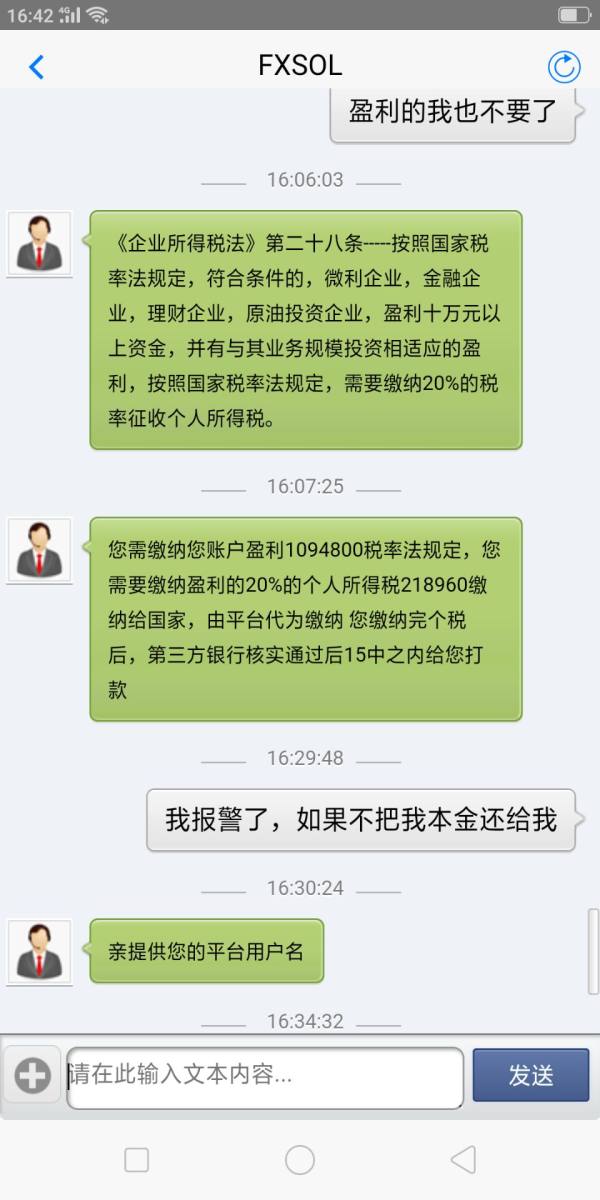600x1200 pixels.
Task: Go back from the FXSOL chat
Action: (37, 67)
